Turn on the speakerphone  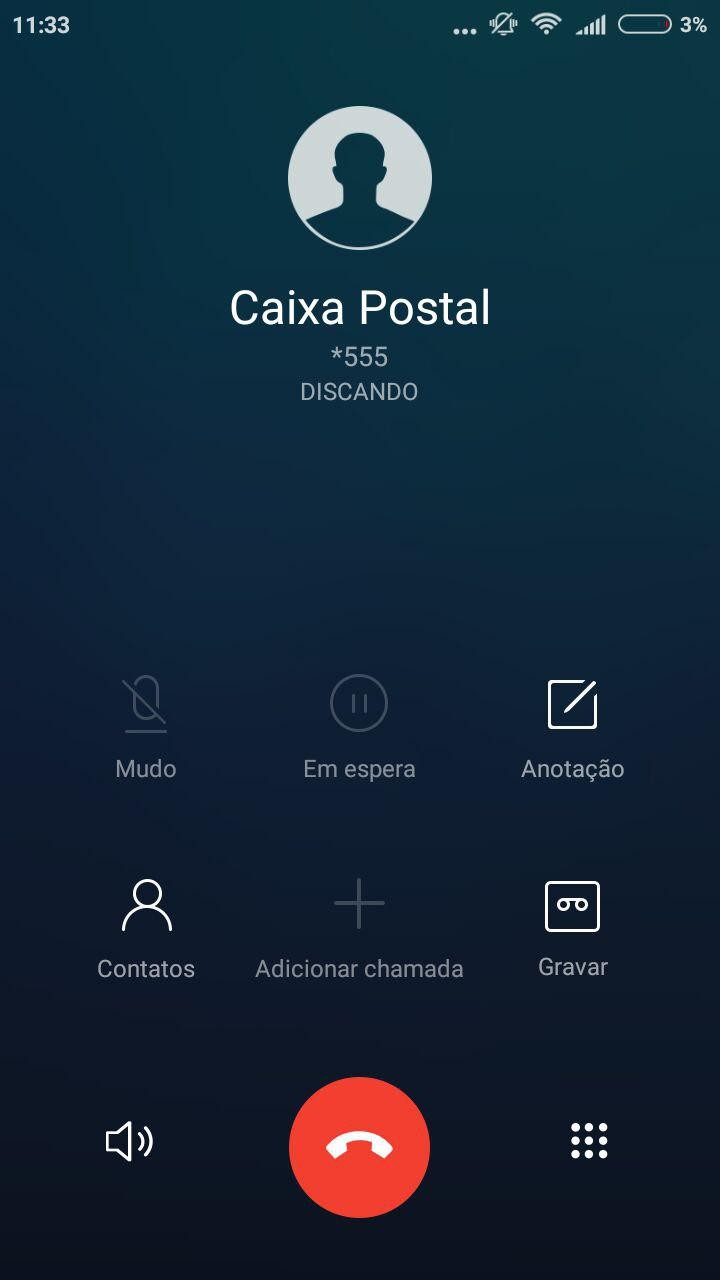[130, 1141]
